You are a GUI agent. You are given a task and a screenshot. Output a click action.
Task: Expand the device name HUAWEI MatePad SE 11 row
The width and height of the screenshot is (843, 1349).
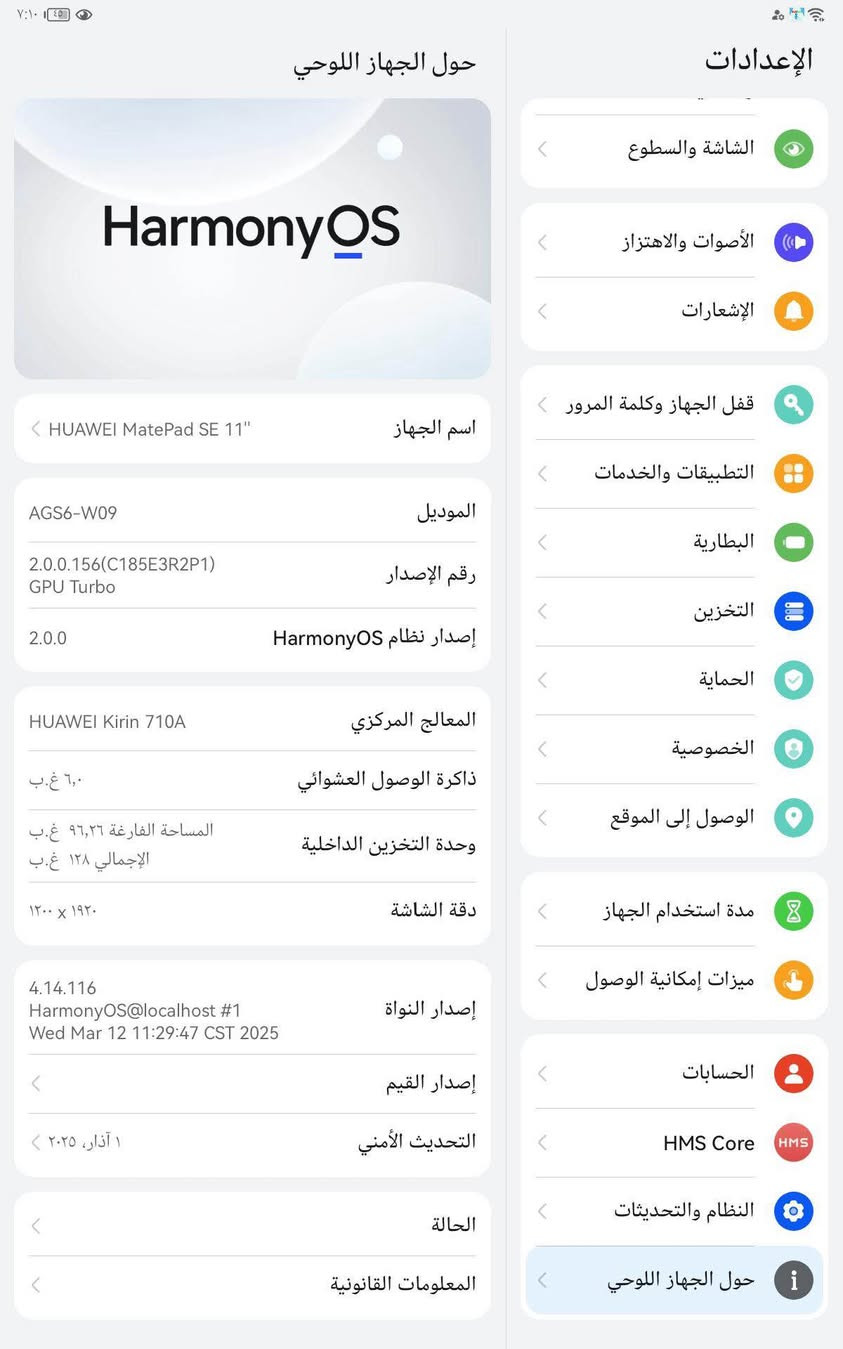pos(250,428)
